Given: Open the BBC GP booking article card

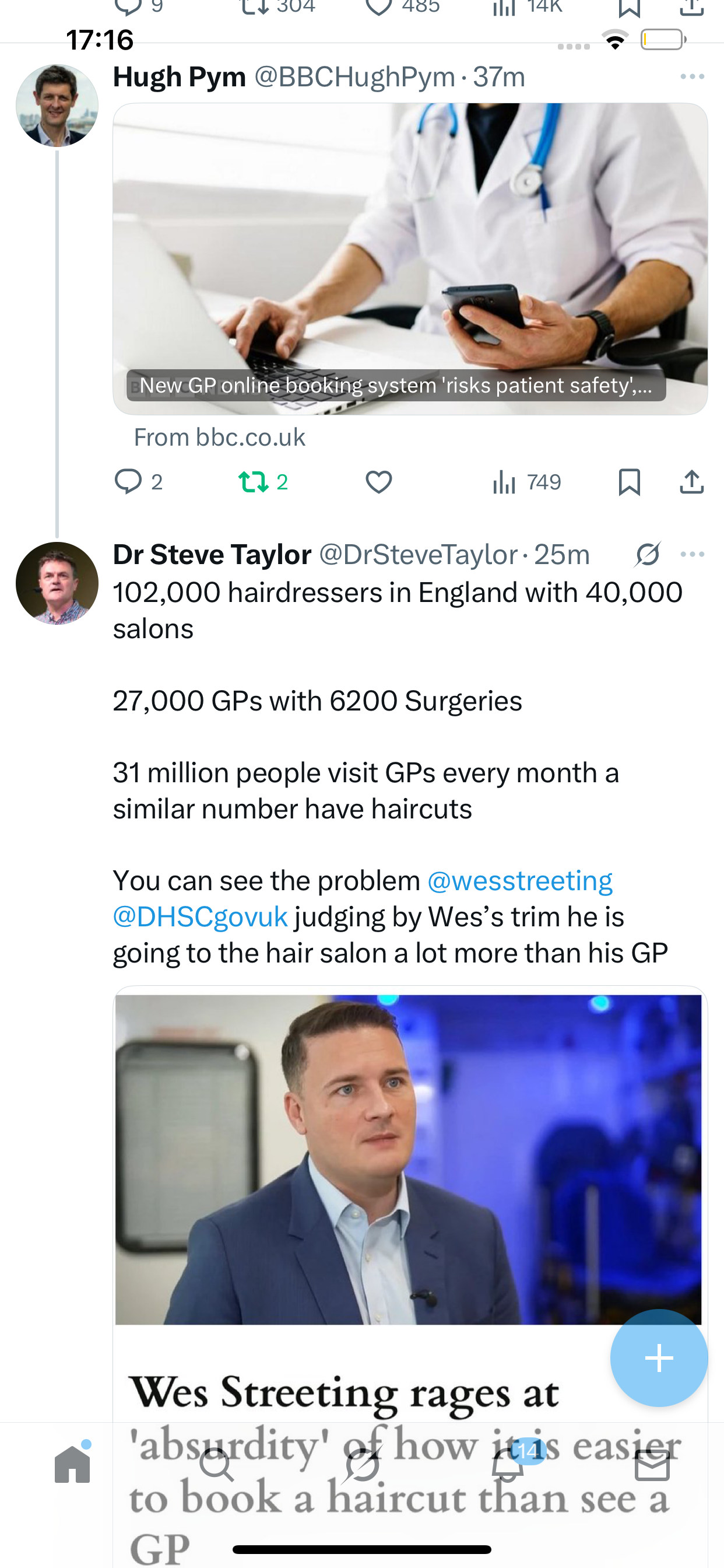Looking at the screenshot, I should pyautogui.click(x=409, y=258).
